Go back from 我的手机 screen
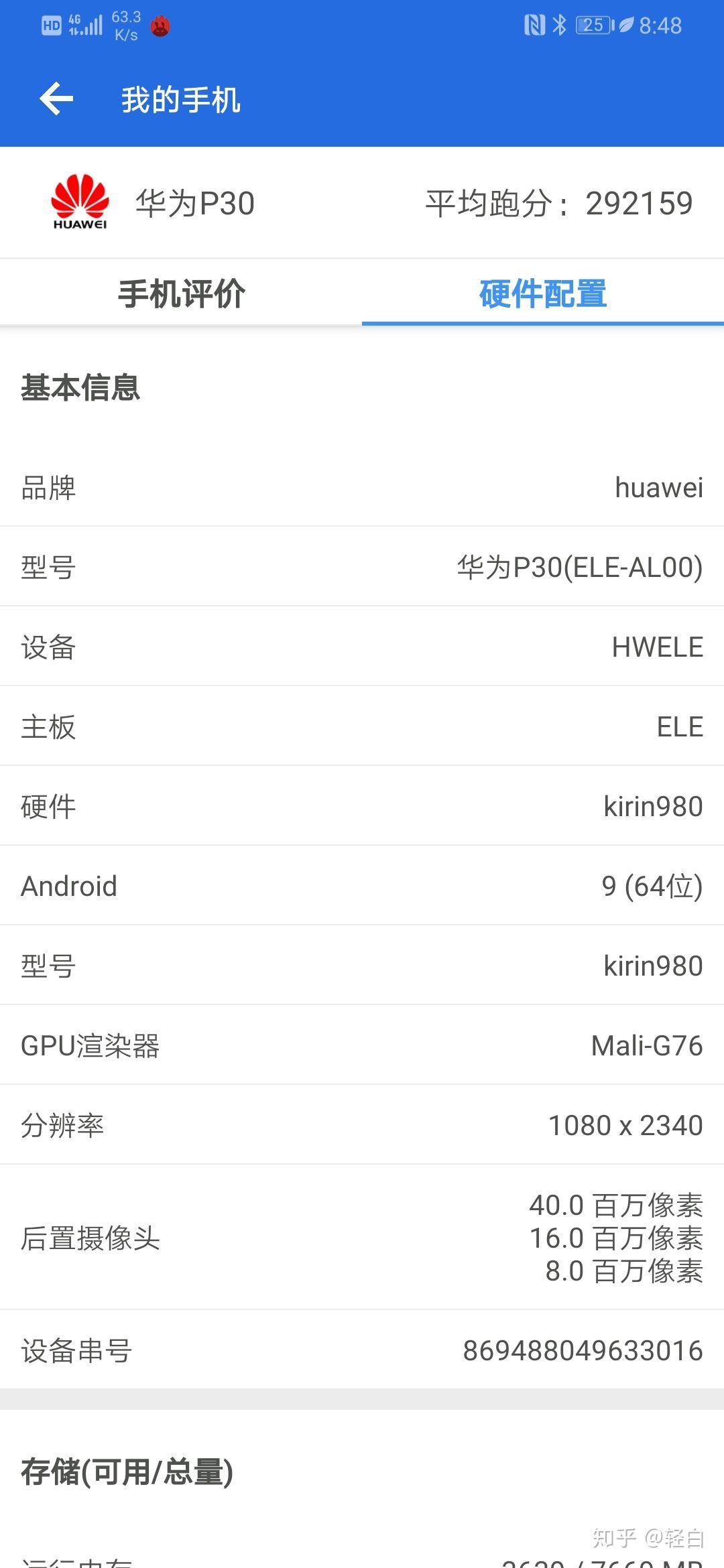724x1568 pixels. 56,99
